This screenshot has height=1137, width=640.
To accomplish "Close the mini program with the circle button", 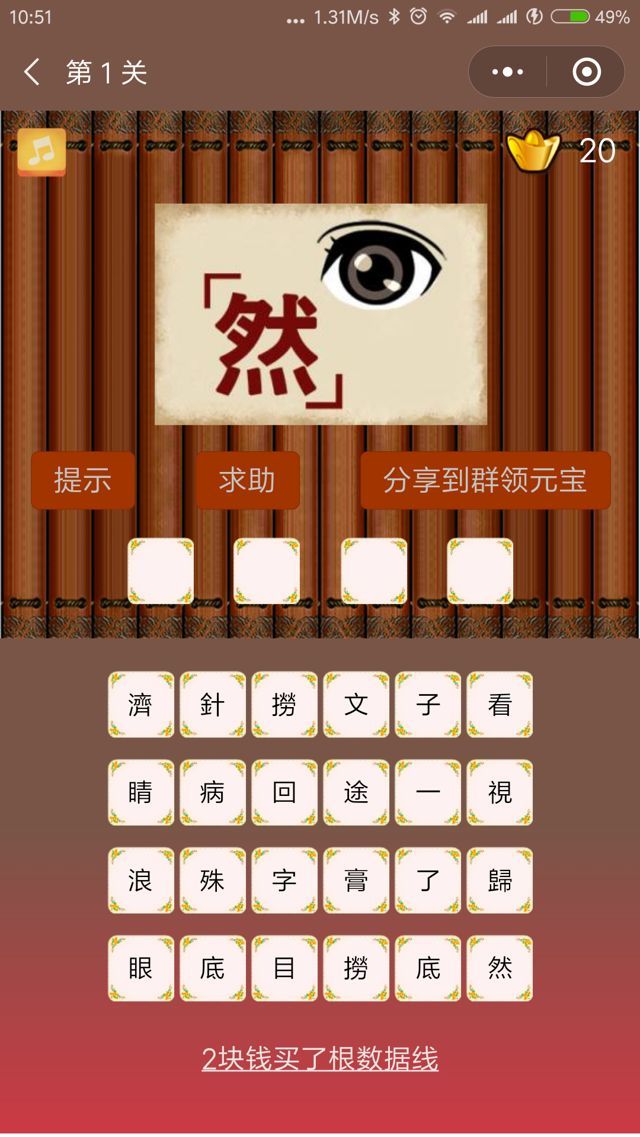I will [x=586, y=72].
